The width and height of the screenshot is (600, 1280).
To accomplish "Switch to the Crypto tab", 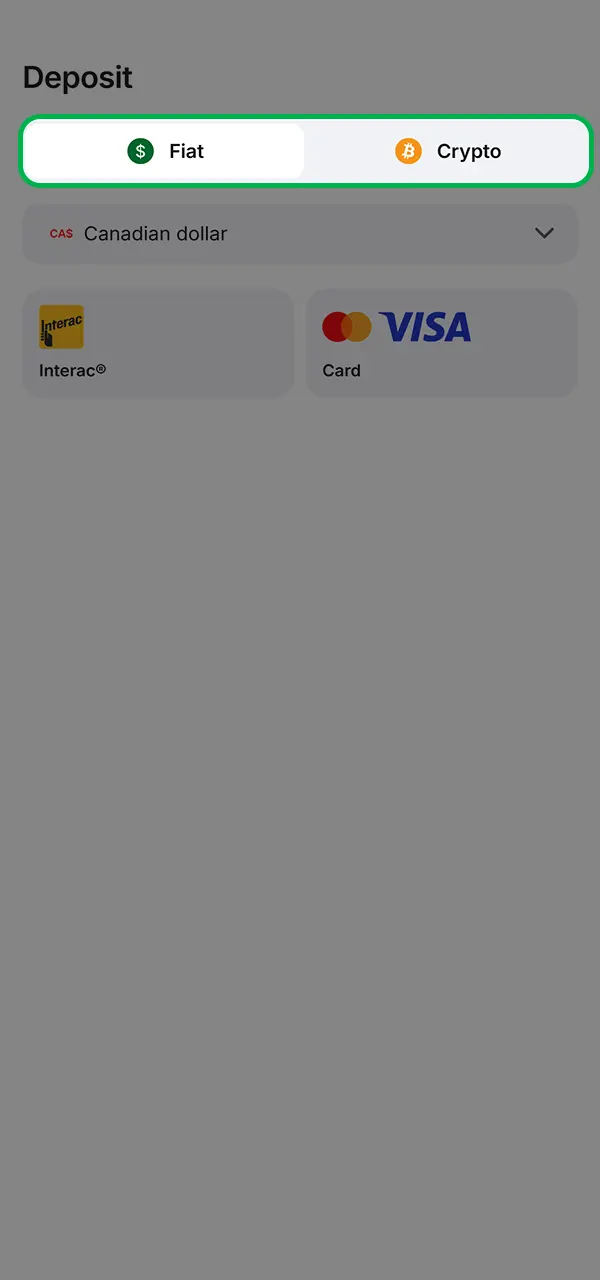I will coord(447,152).
